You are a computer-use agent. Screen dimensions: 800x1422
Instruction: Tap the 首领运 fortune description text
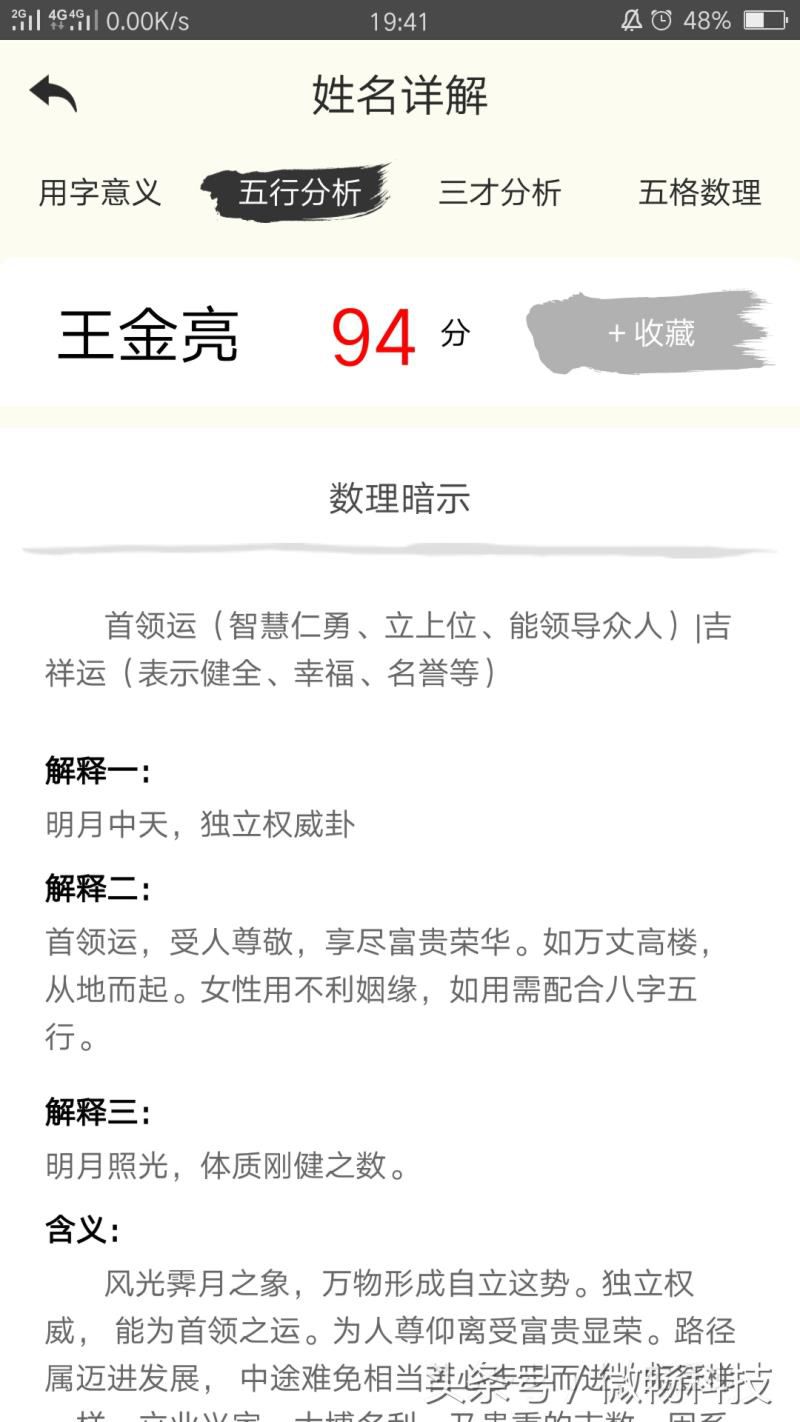pyautogui.click(x=400, y=647)
